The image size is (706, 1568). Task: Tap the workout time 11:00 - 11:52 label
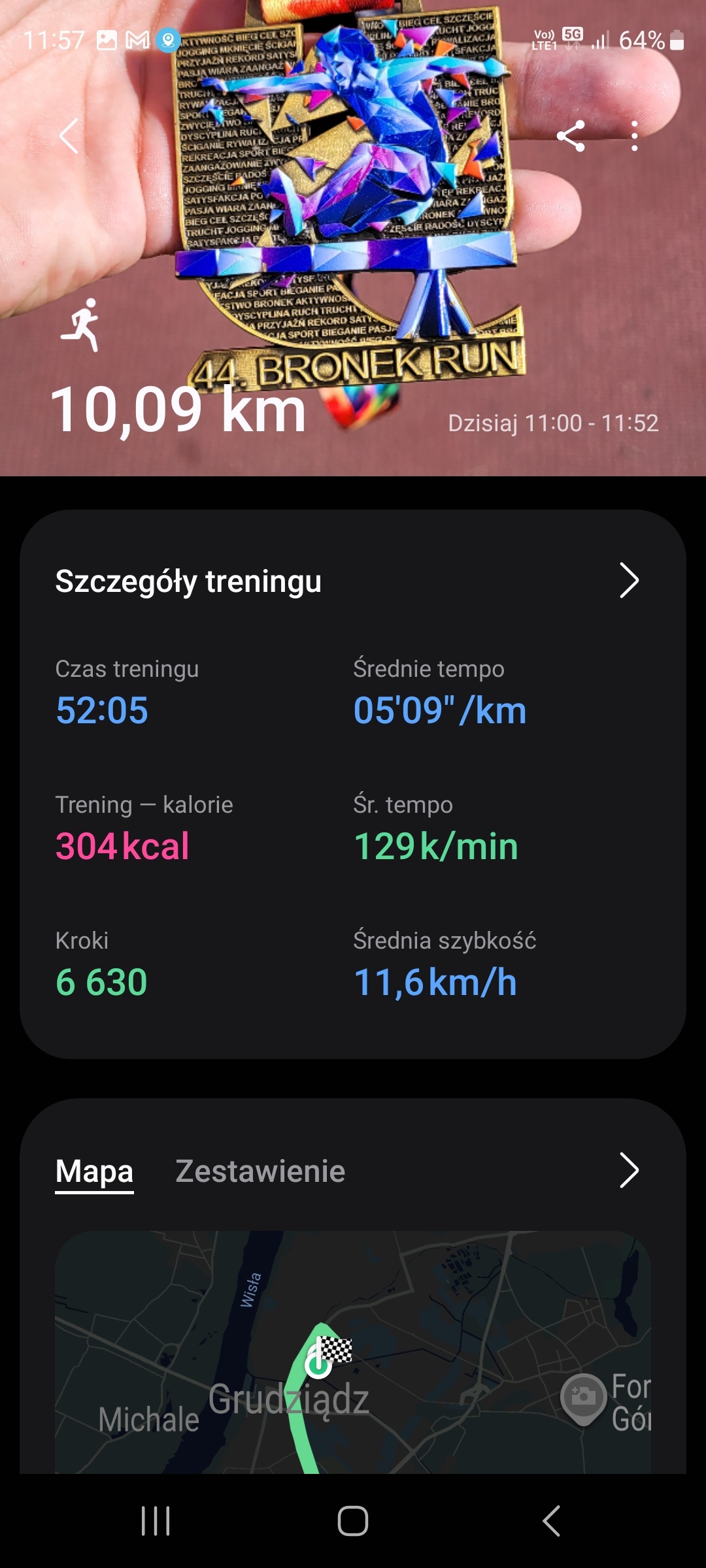pyautogui.click(x=554, y=423)
